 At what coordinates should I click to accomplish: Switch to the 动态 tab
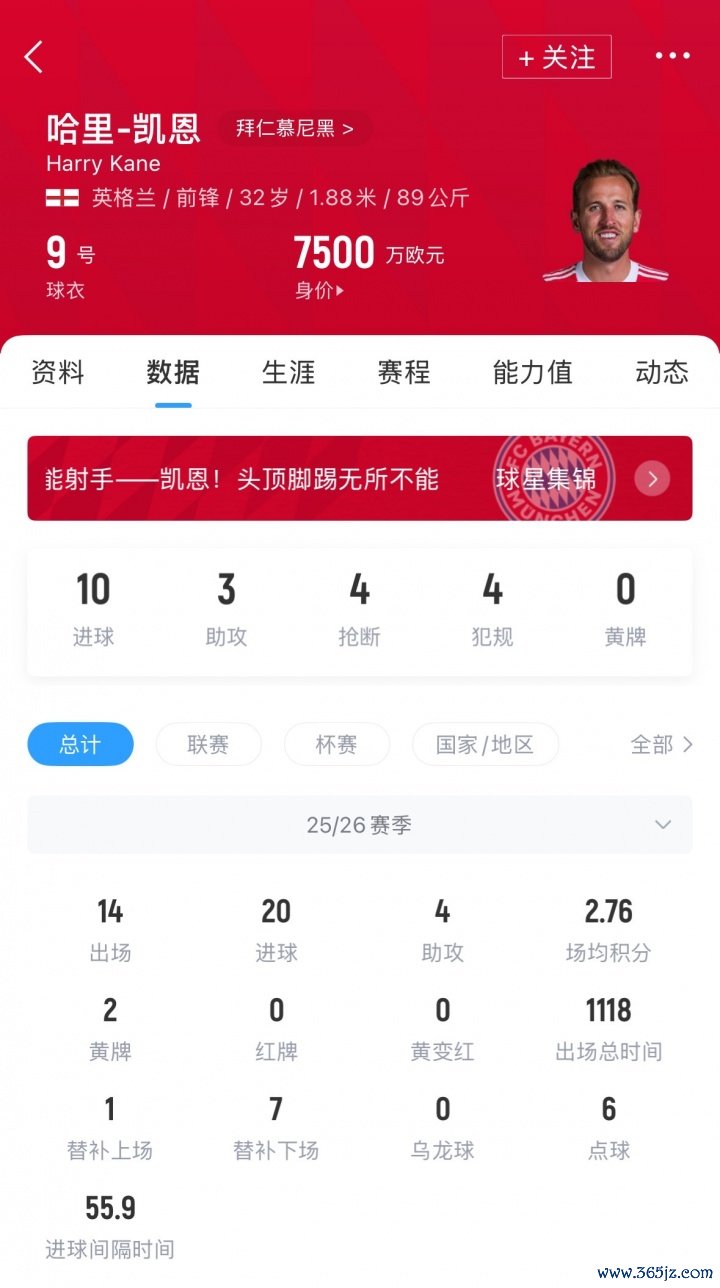661,372
